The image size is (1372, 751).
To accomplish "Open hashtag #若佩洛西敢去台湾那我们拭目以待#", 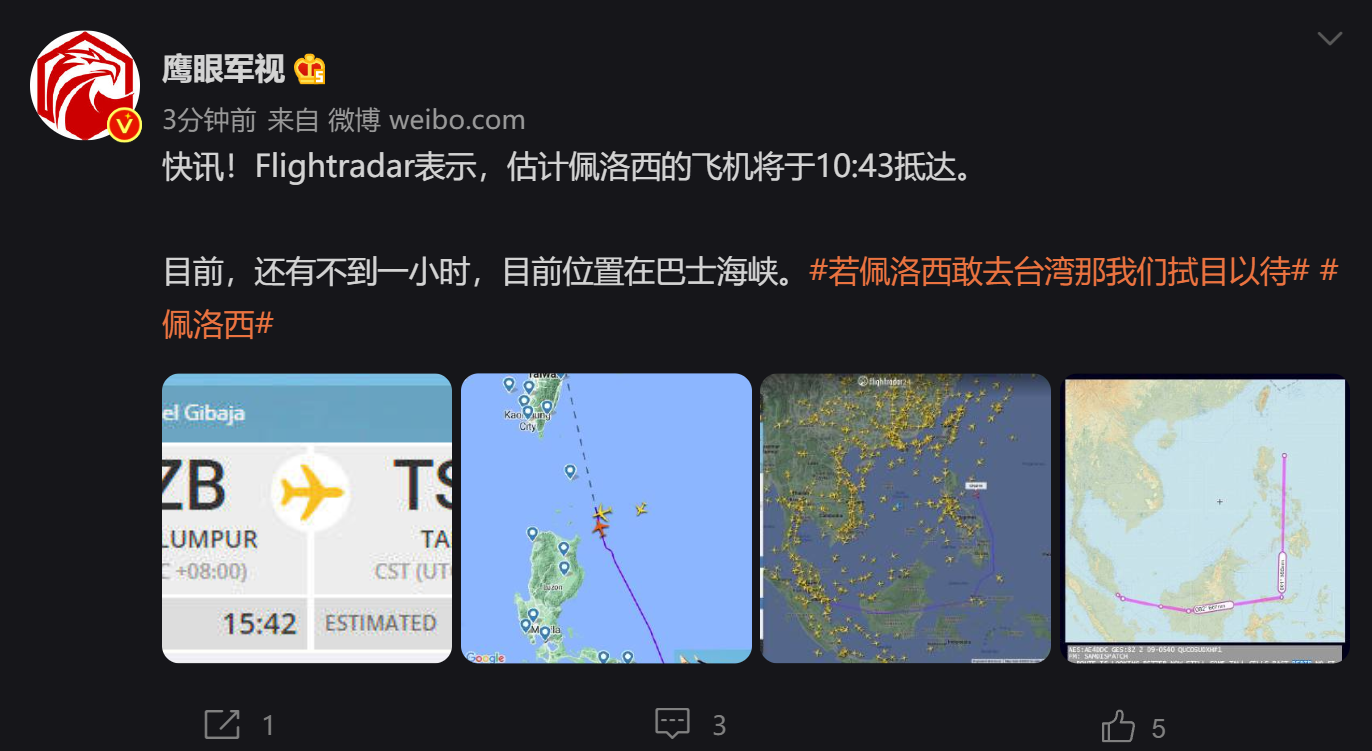I will [1058, 271].
